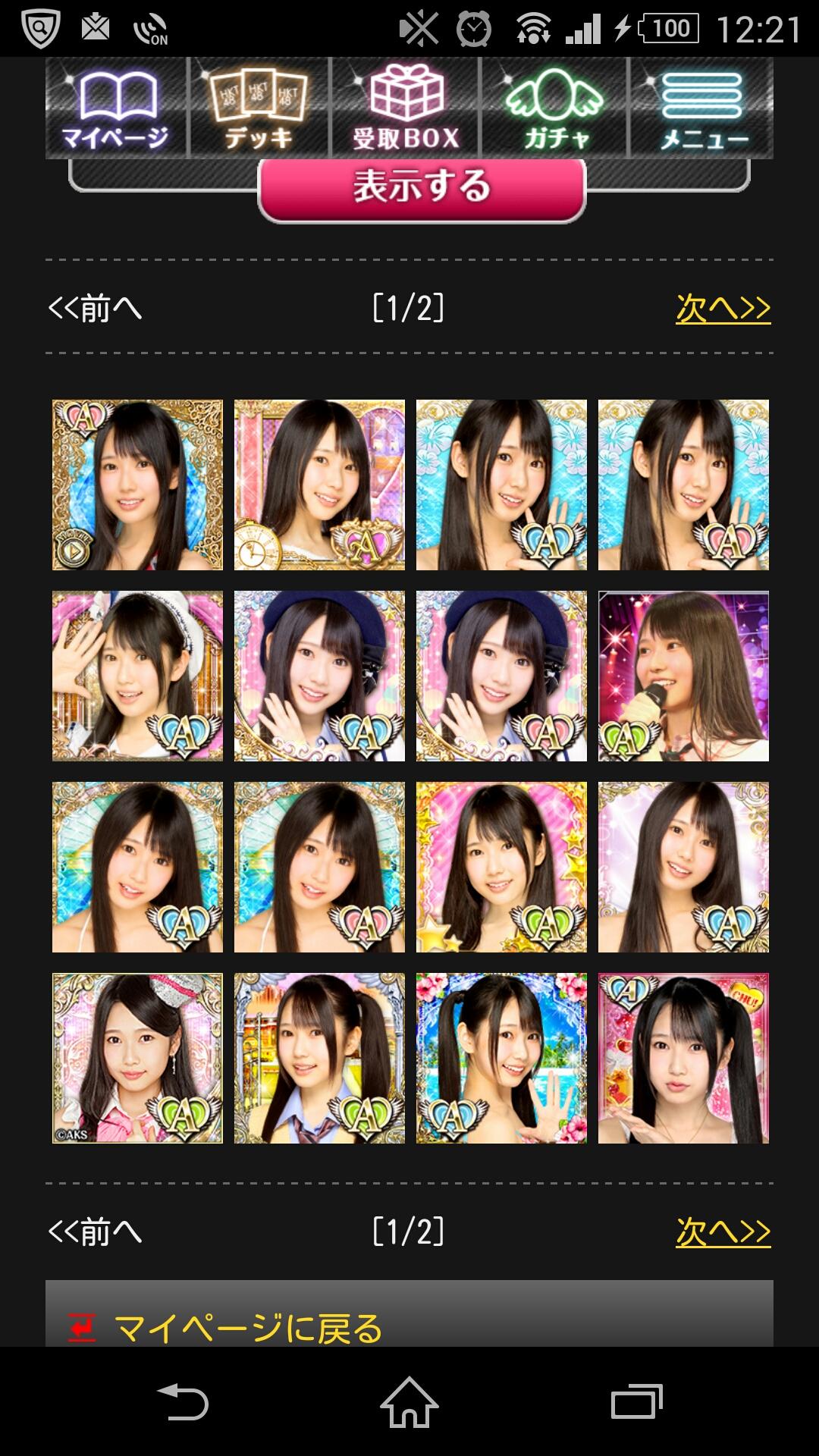Tap the Android back button
819x1456 pixels.
coord(182,1401)
